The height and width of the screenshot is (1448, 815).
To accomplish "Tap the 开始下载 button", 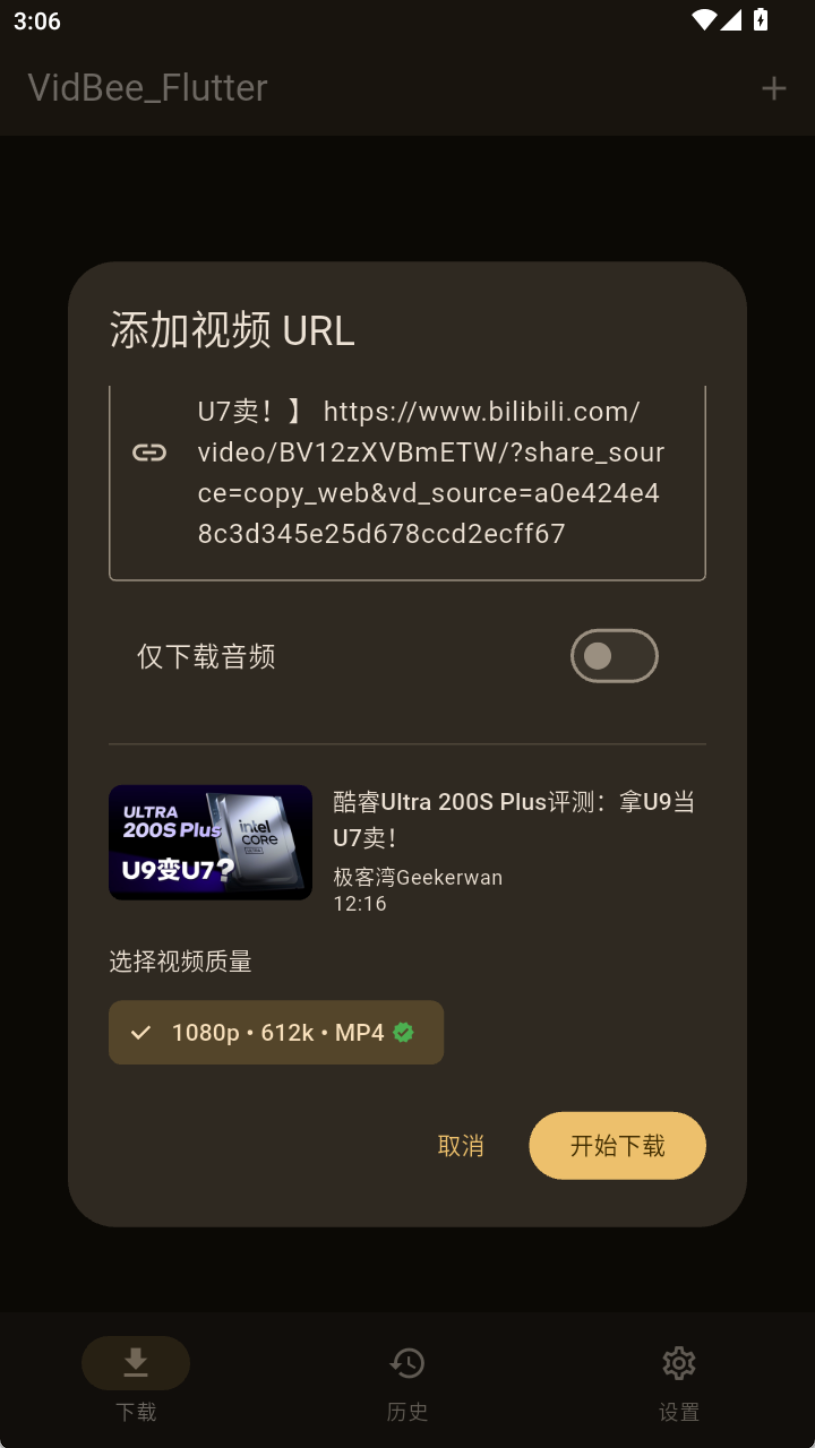I will click(x=617, y=1146).
